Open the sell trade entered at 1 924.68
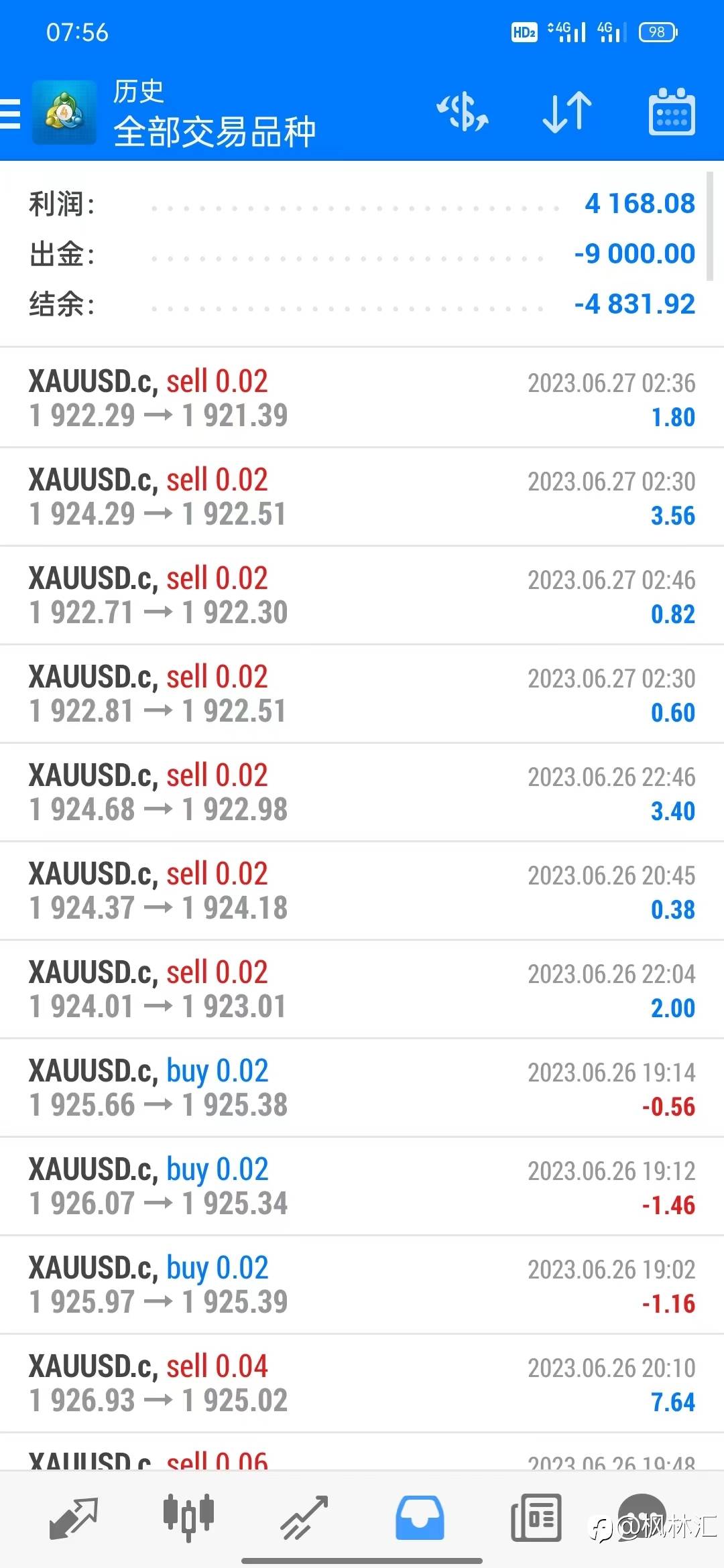 coord(362,792)
